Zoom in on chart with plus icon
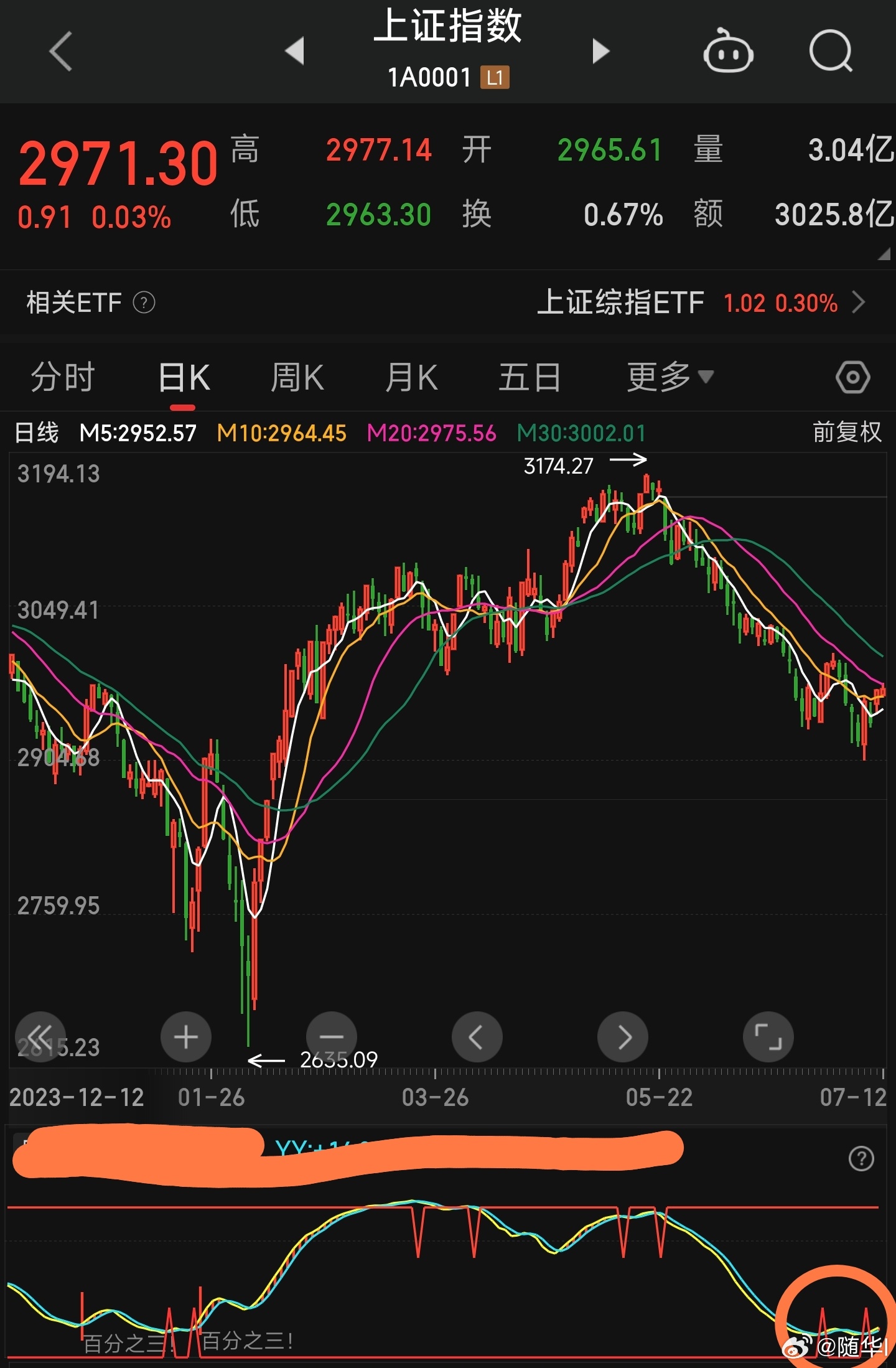Viewport: 896px width, 1368px height. tap(185, 1037)
